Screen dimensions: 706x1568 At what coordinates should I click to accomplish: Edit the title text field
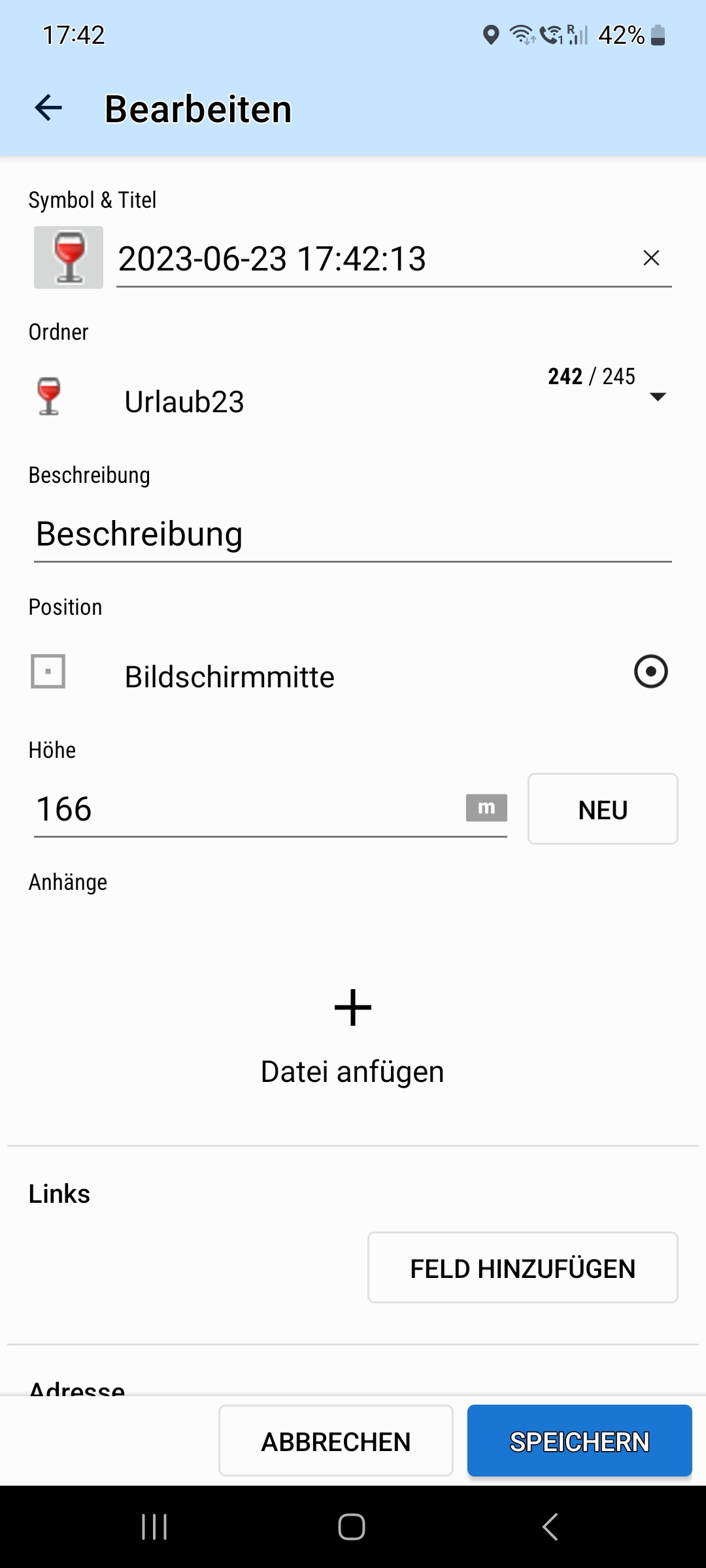(373, 259)
